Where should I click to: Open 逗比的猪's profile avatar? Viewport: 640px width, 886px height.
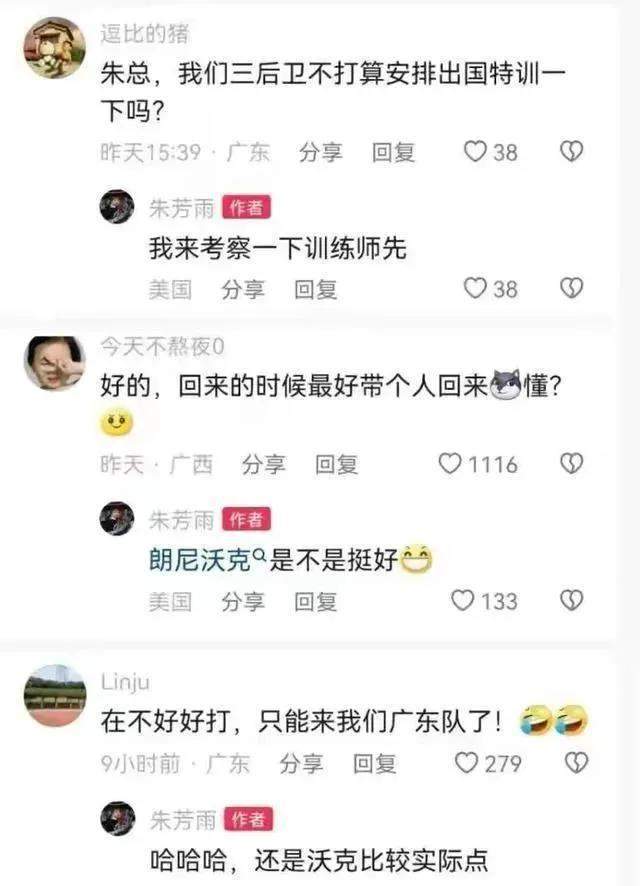click(x=54, y=48)
